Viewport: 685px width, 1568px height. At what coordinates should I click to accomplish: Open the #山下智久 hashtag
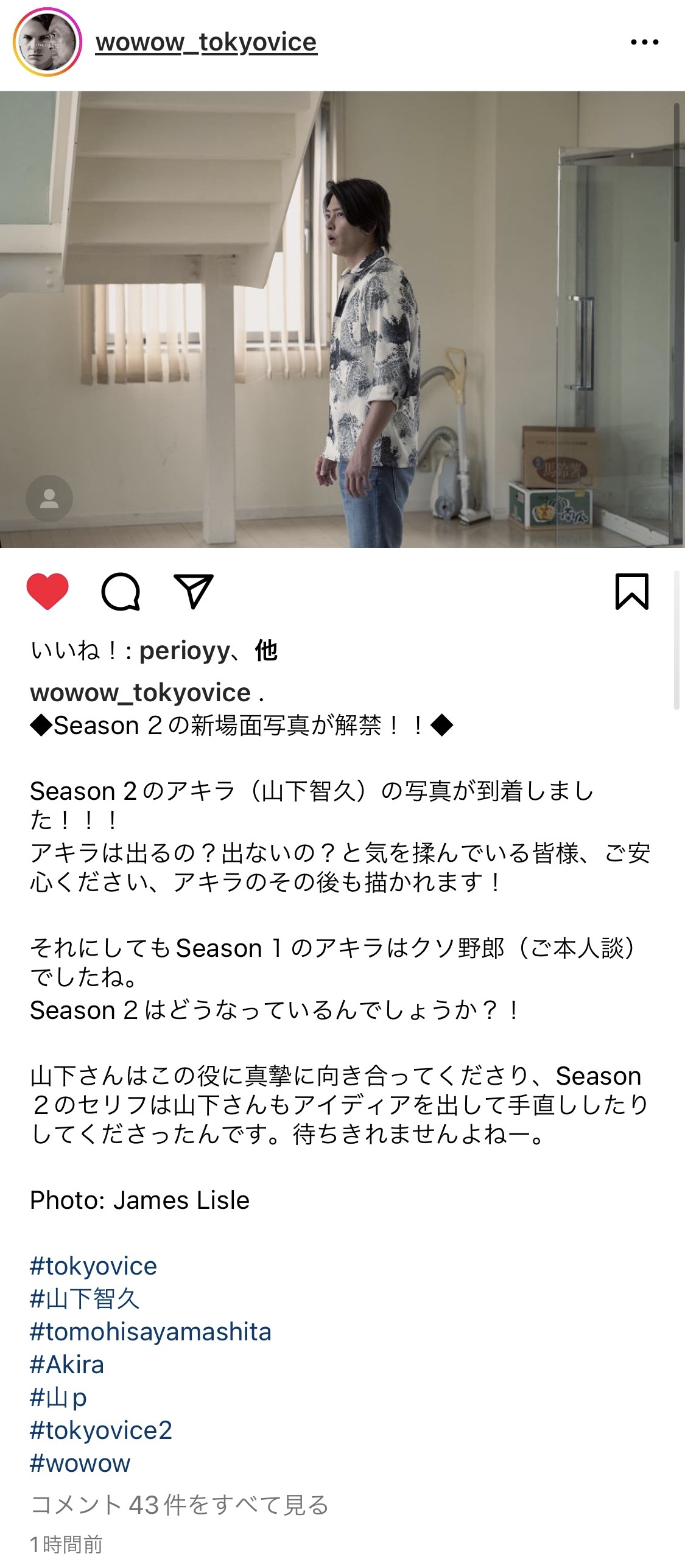pyautogui.click(x=85, y=1298)
